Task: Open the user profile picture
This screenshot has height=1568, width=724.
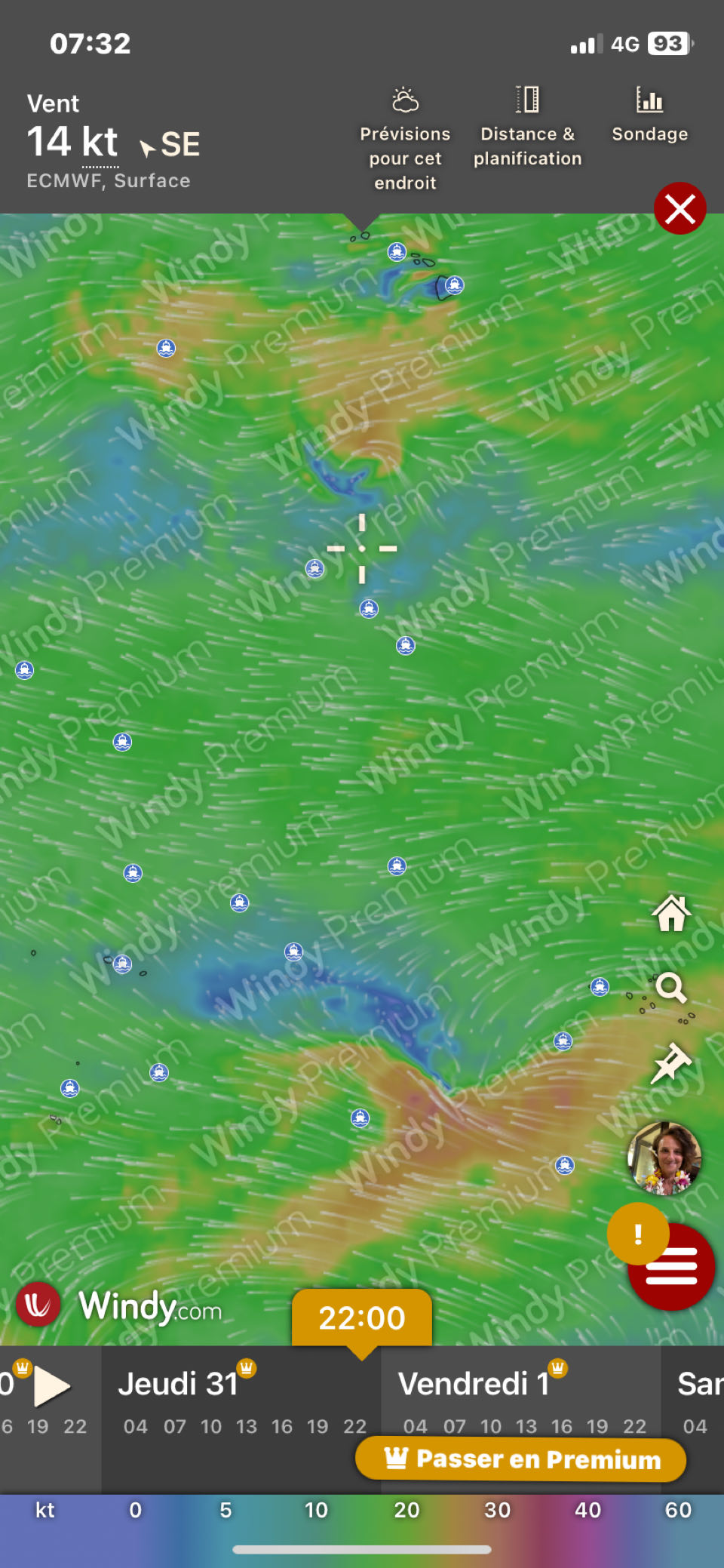Action: pos(664,1158)
